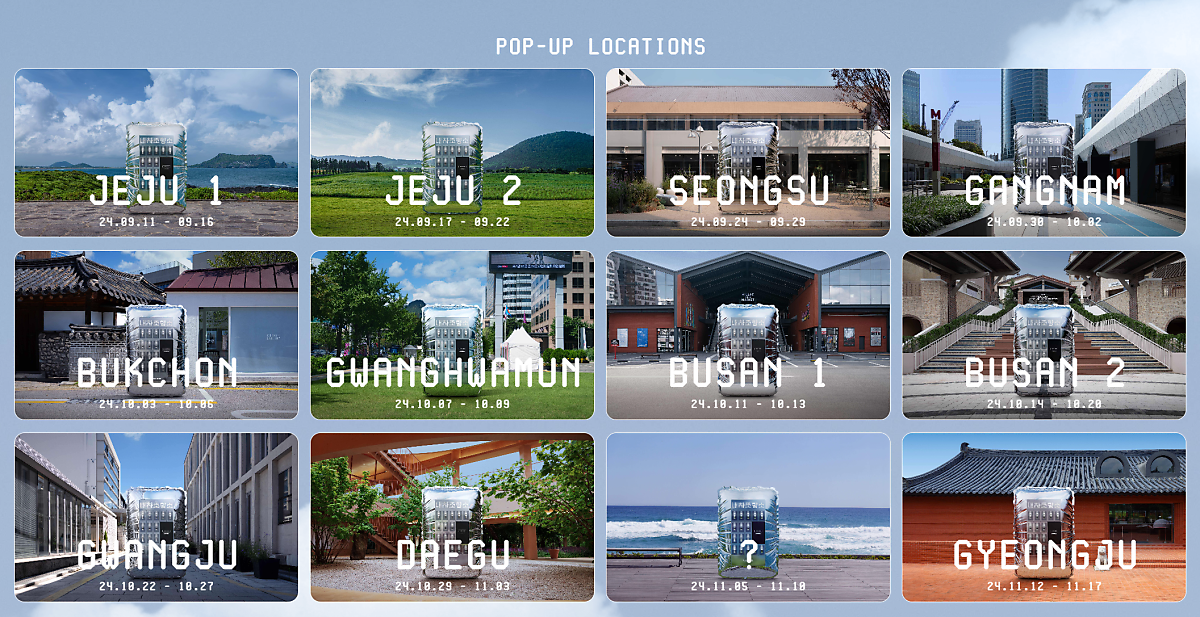This screenshot has width=1200, height=617.
Task: Open the Gwanghwamun location card
Action: click(x=452, y=335)
